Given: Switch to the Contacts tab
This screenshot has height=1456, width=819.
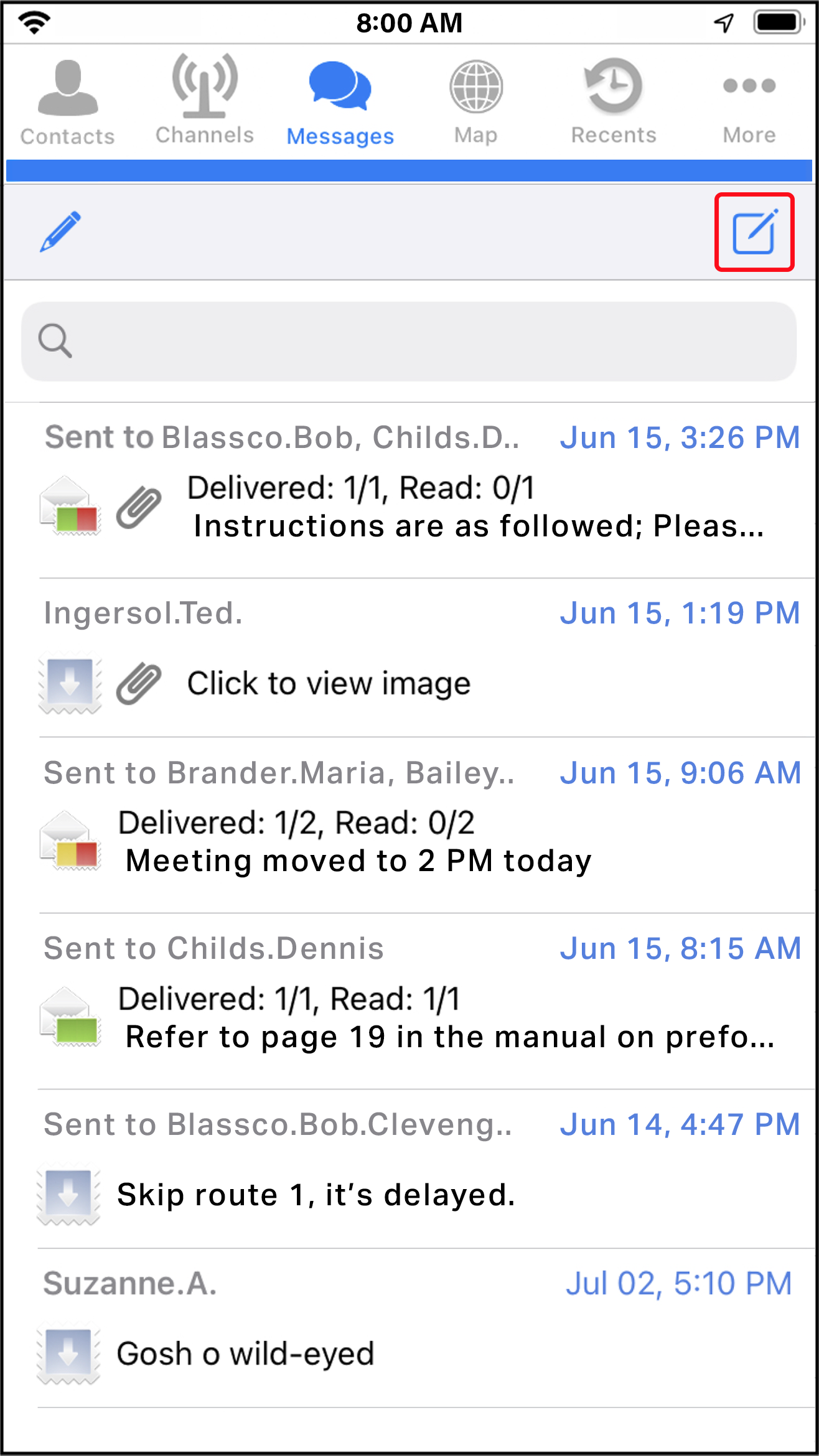Looking at the screenshot, I should tap(67, 103).
